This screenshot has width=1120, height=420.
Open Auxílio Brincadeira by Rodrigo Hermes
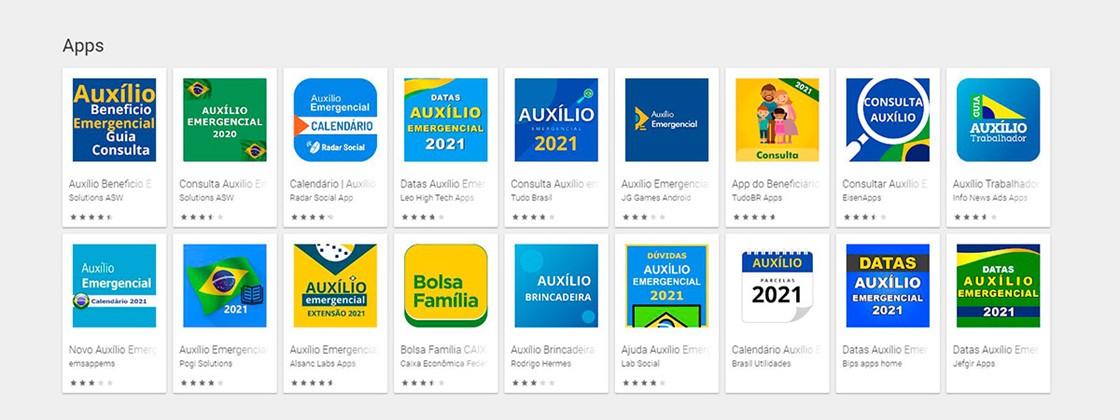point(556,286)
